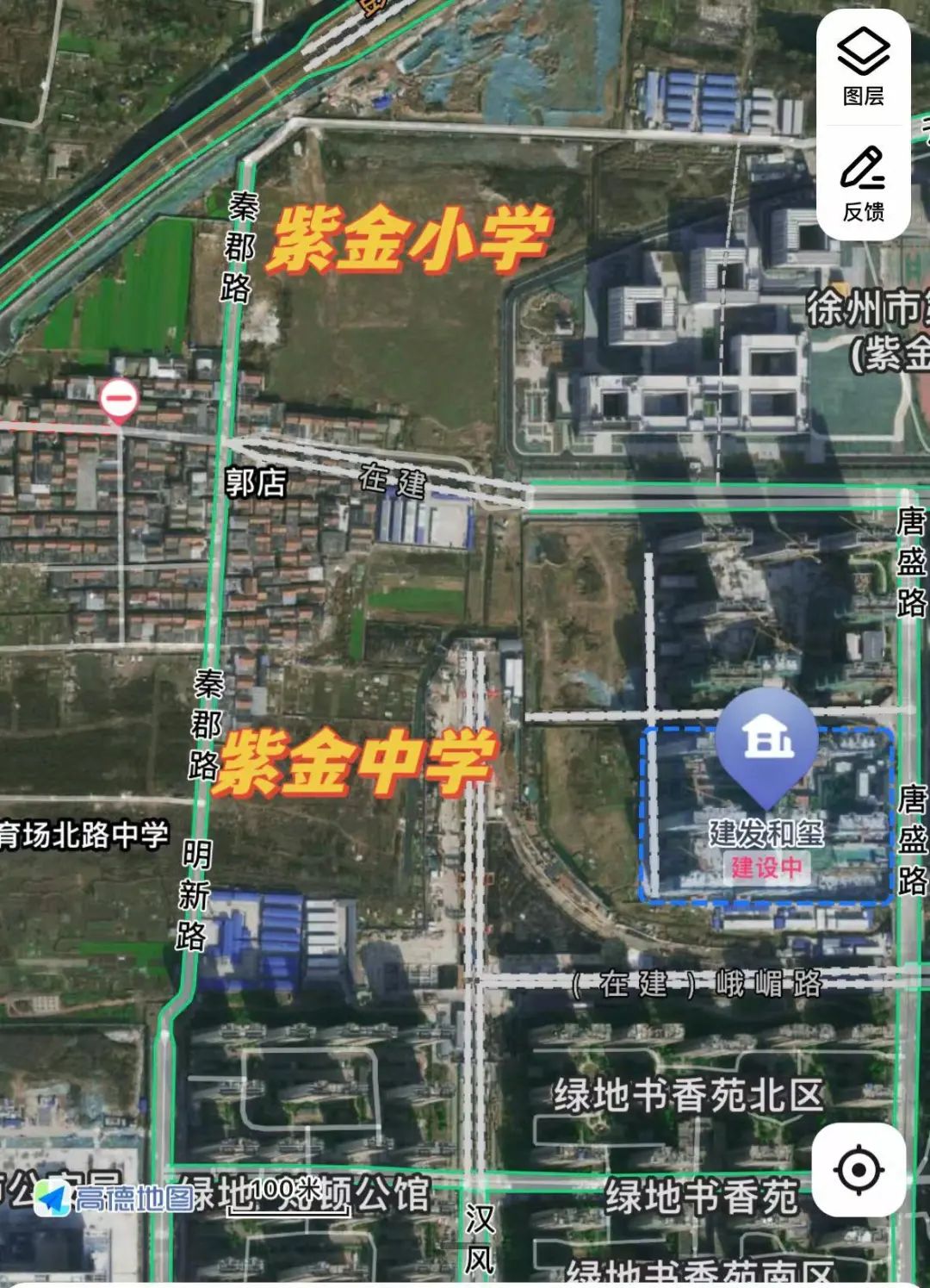
Task: Select the 建发和玺 location pin
Action: tap(767, 743)
